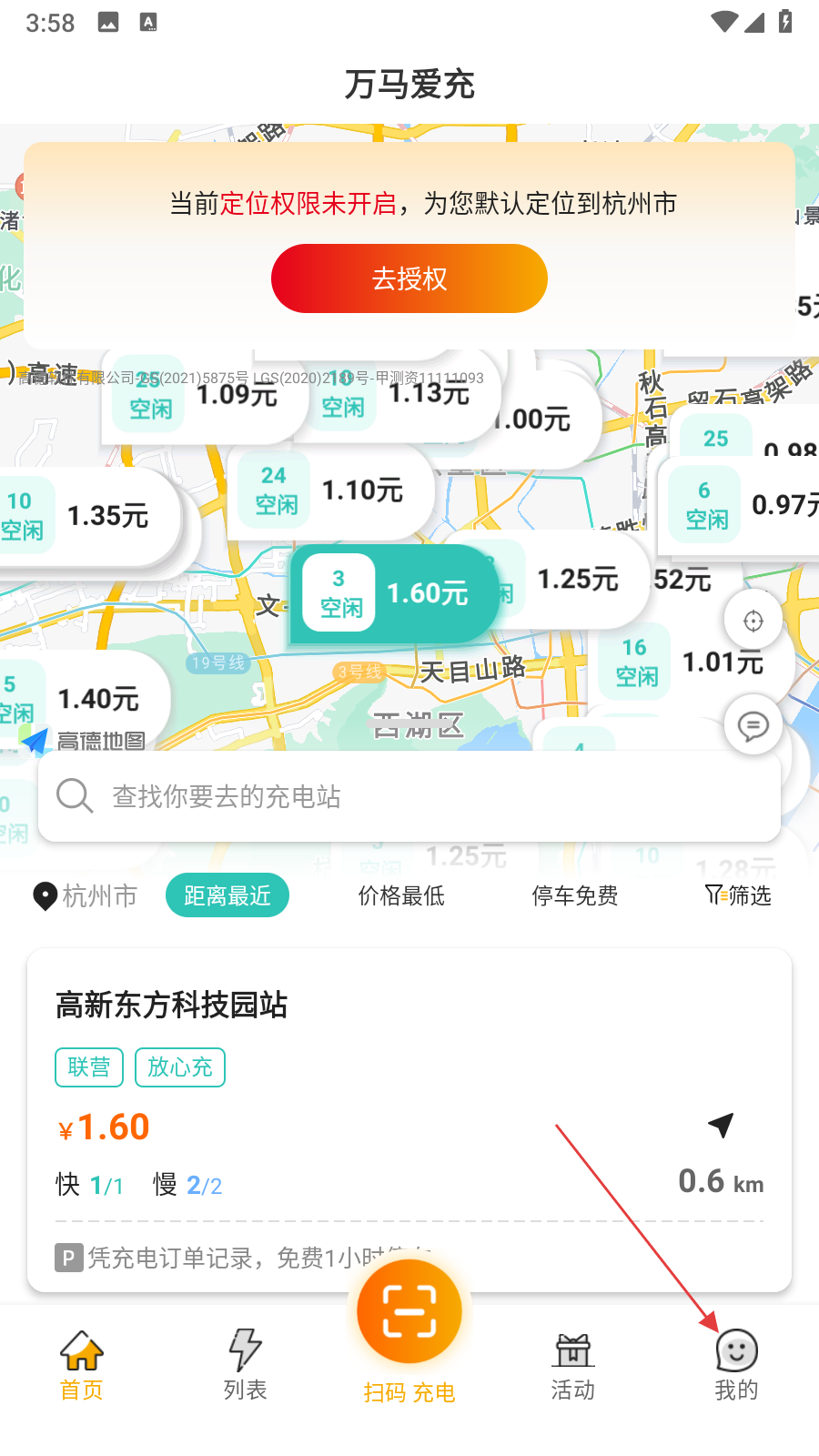Viewport: 819px width, 1456px height.
Task: Navigate to 高新东方科技园站 via arrow icon
Action: 721,1126
